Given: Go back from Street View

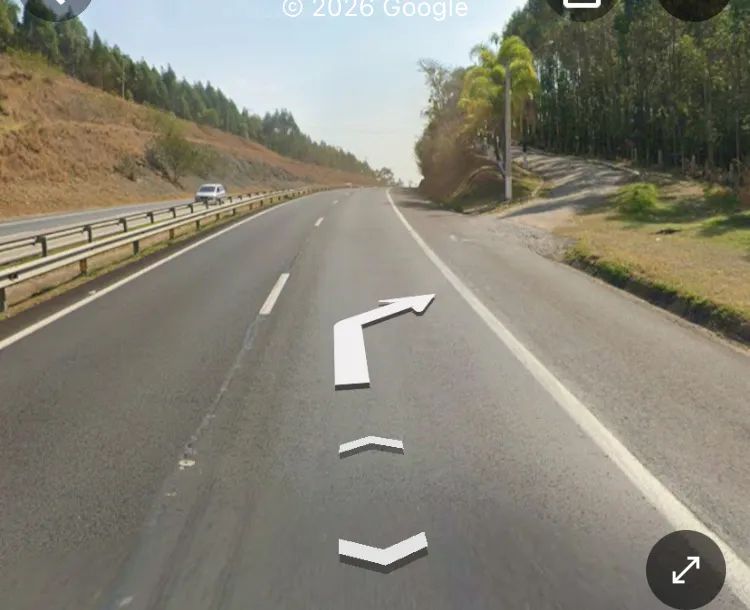Looking at the screenshot, I should 57,5.
